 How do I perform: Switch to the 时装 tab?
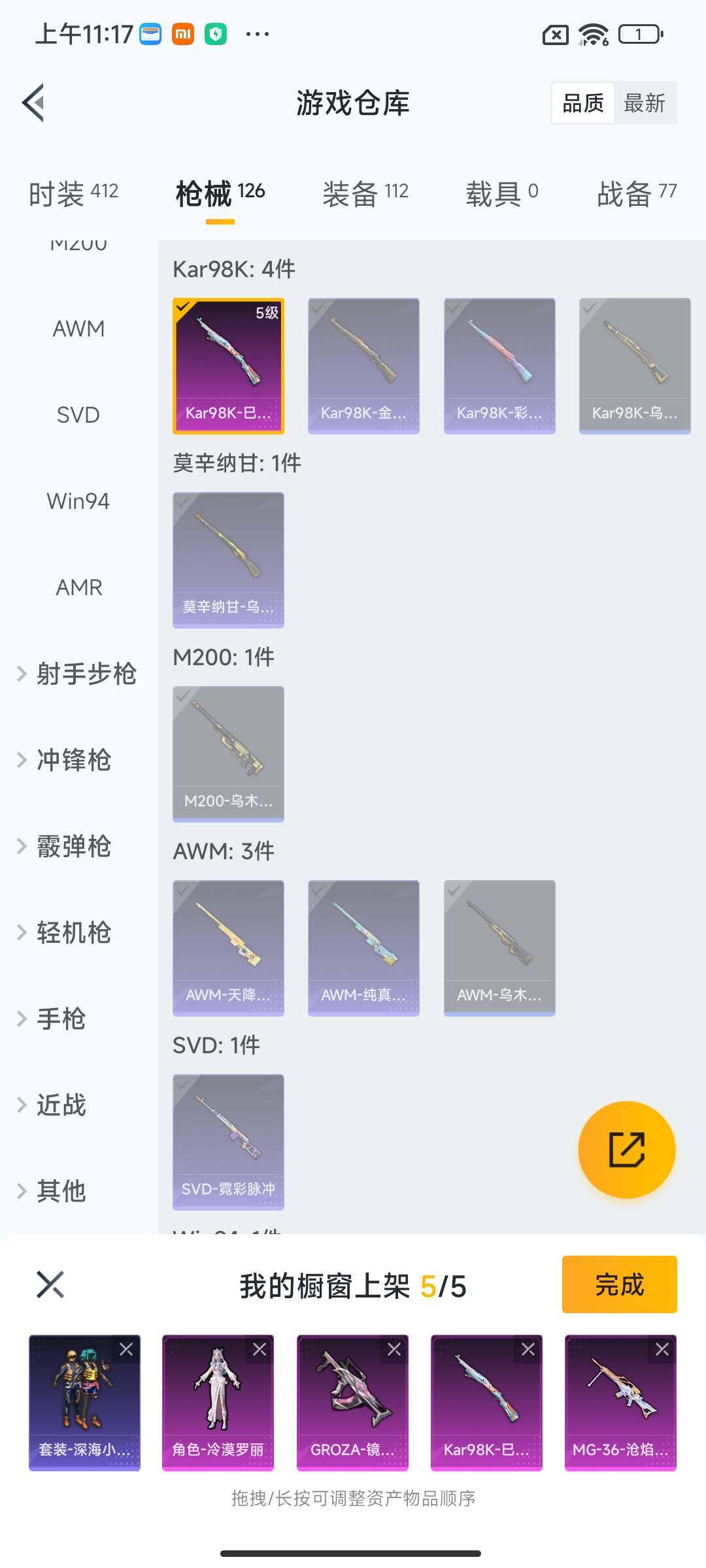pyautogui.click(x=73, y=193)
